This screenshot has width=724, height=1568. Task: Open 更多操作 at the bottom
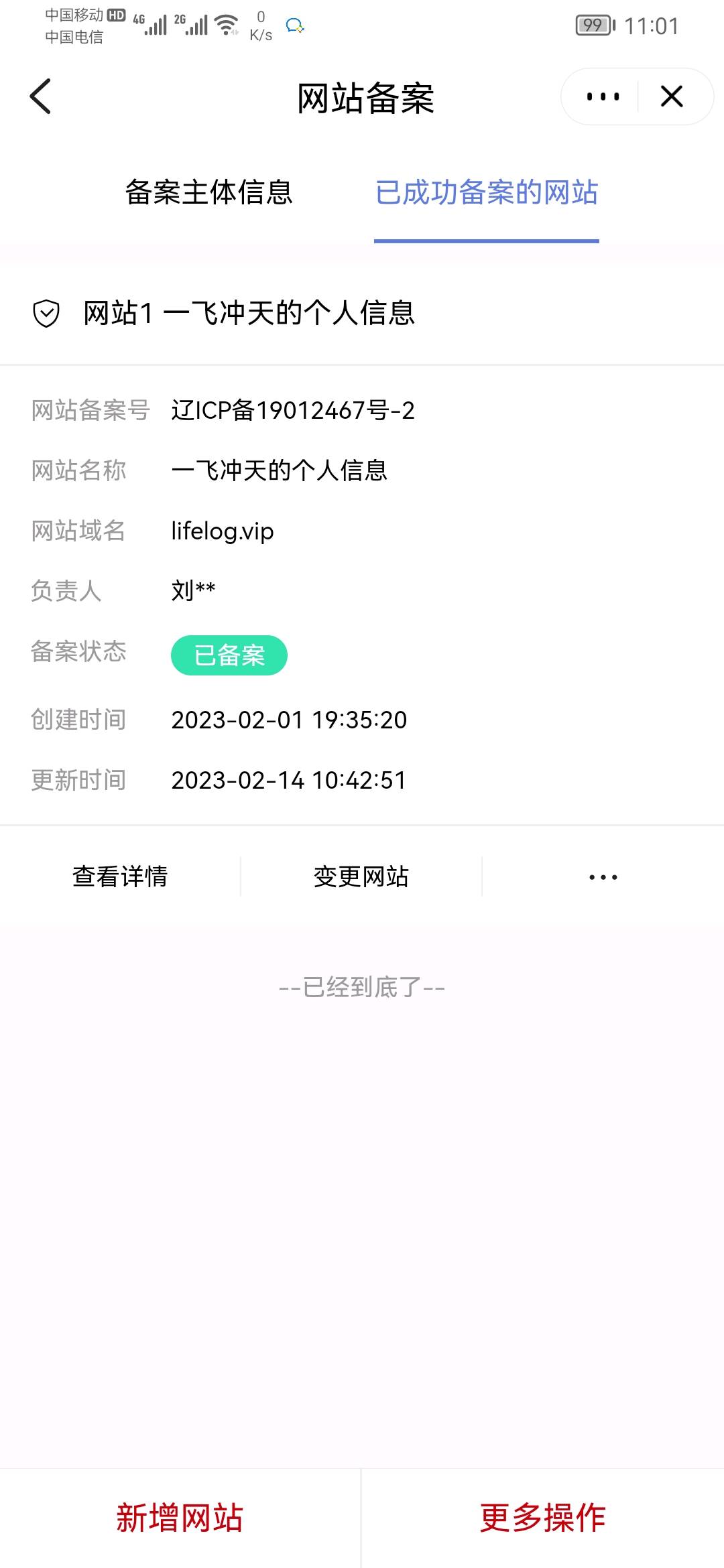coord(543,1517)
